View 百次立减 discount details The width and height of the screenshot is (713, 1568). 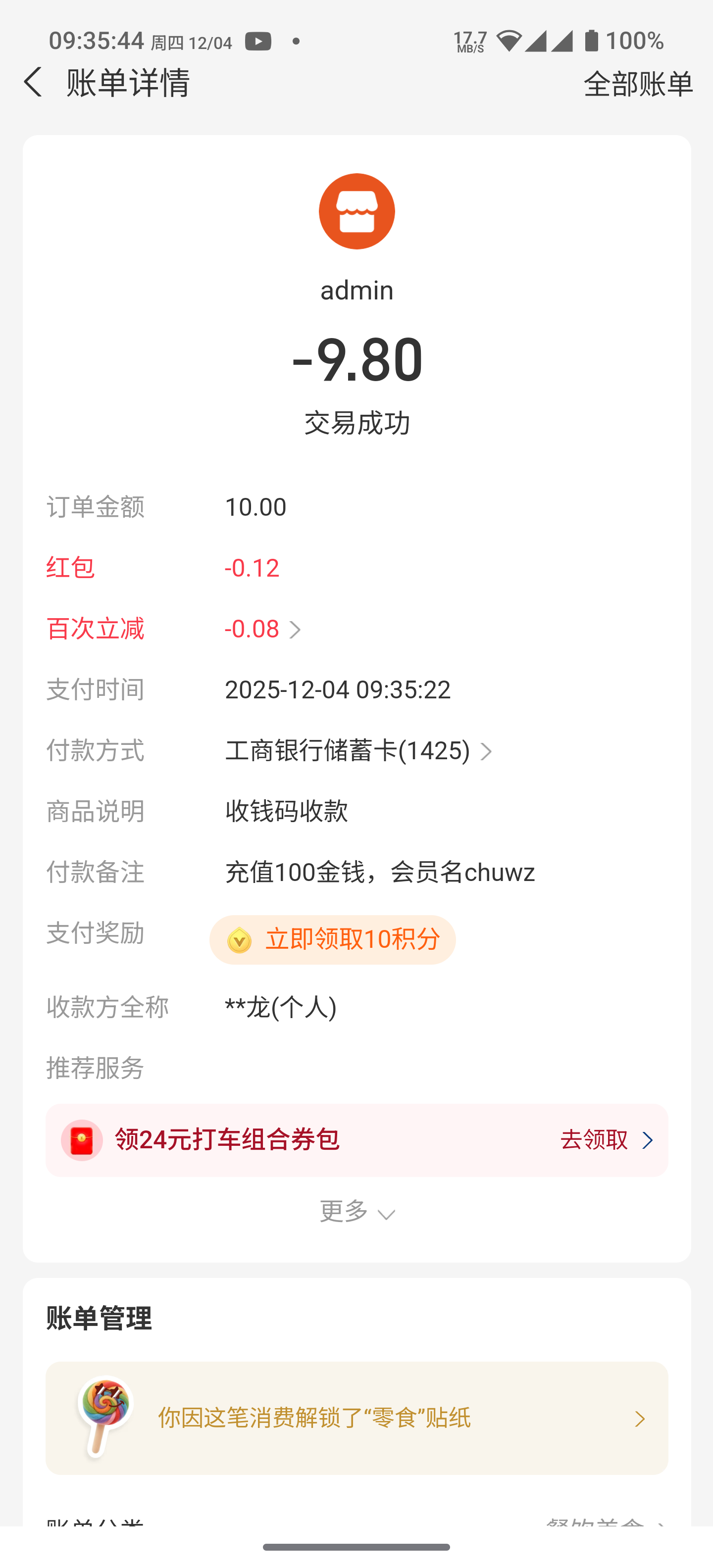[263, 629]
